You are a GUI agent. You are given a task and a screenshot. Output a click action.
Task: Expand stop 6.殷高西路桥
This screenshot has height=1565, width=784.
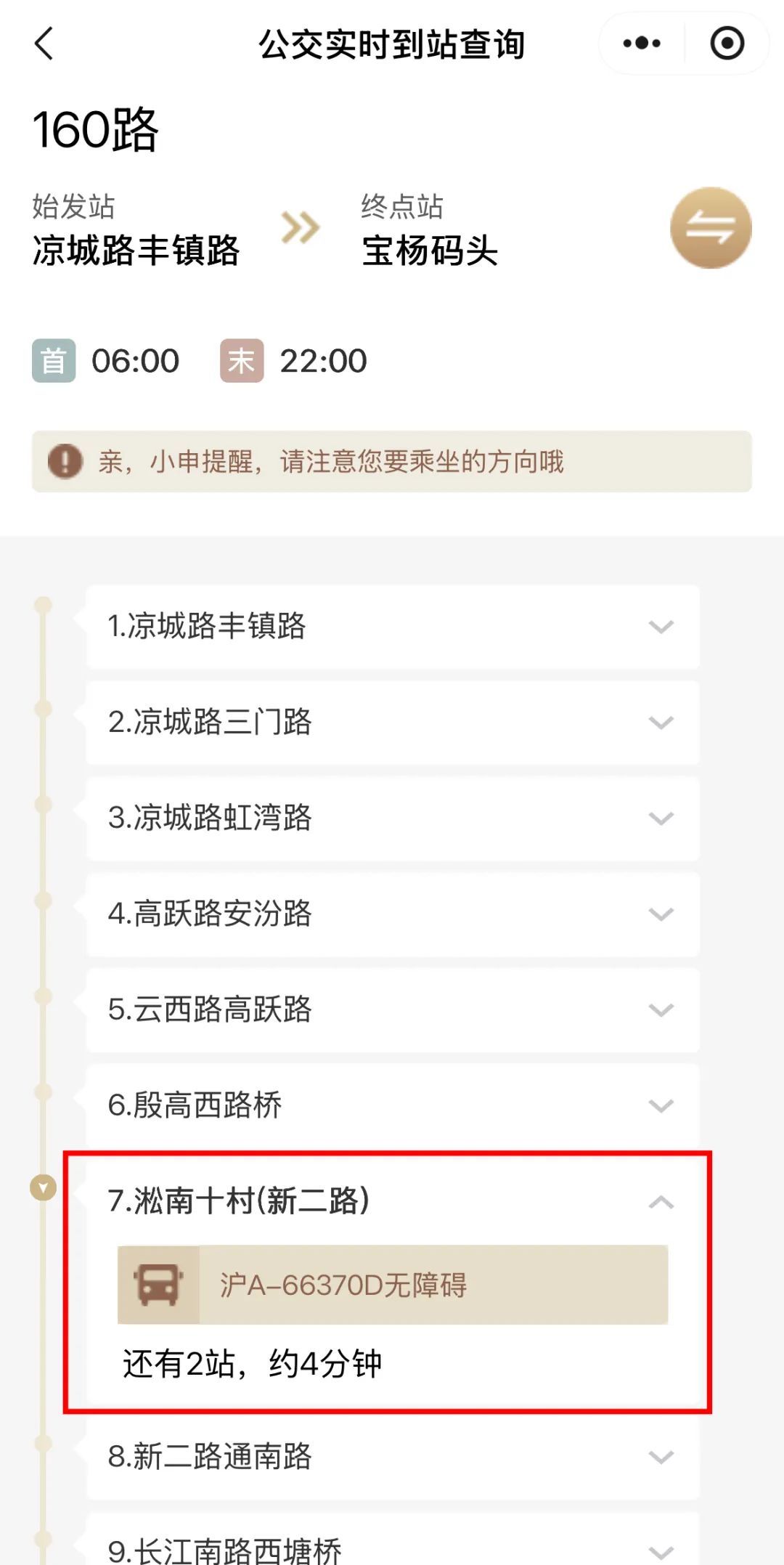[393, 1105]
